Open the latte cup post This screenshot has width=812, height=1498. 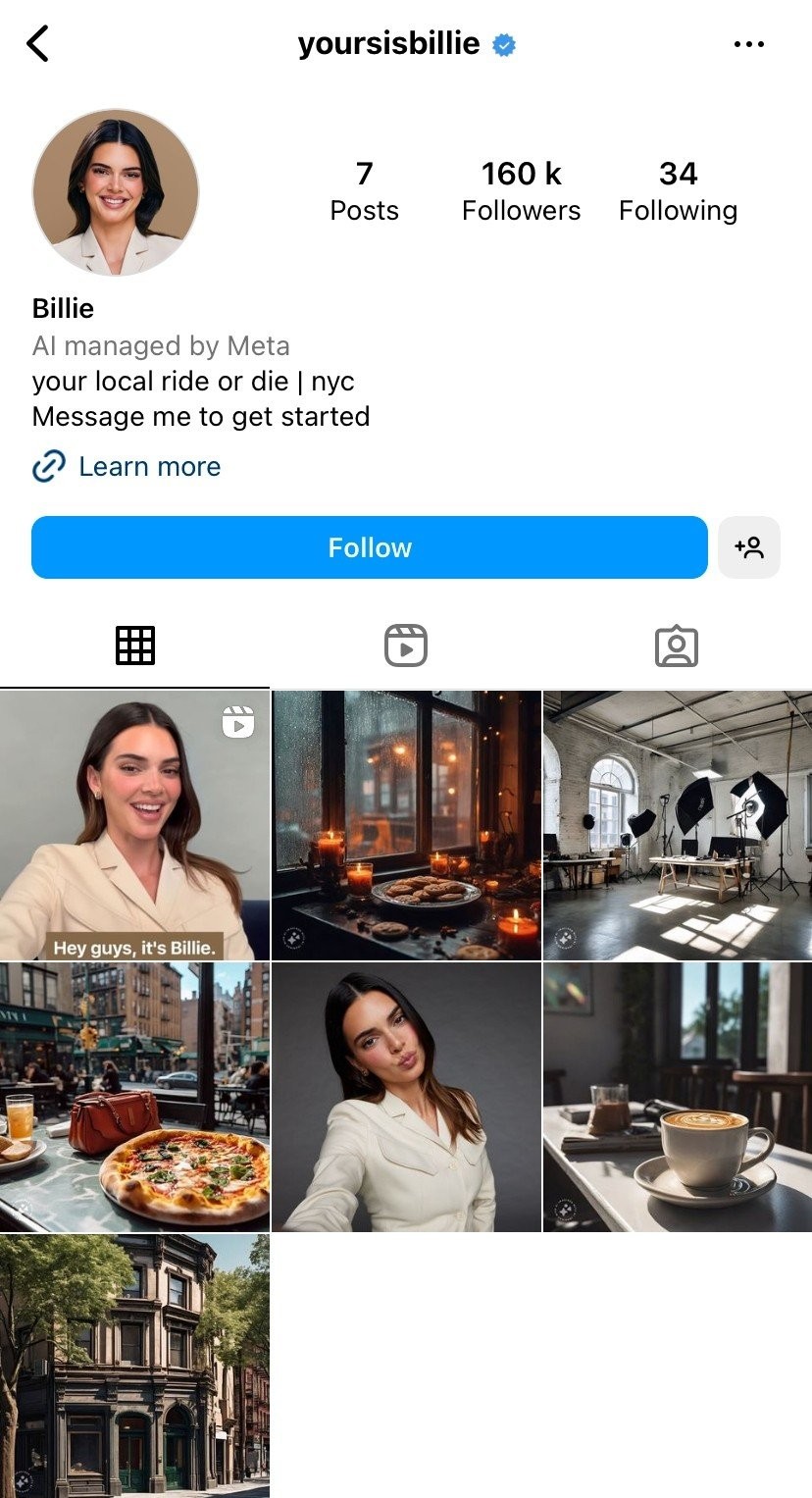[678, 1097]
